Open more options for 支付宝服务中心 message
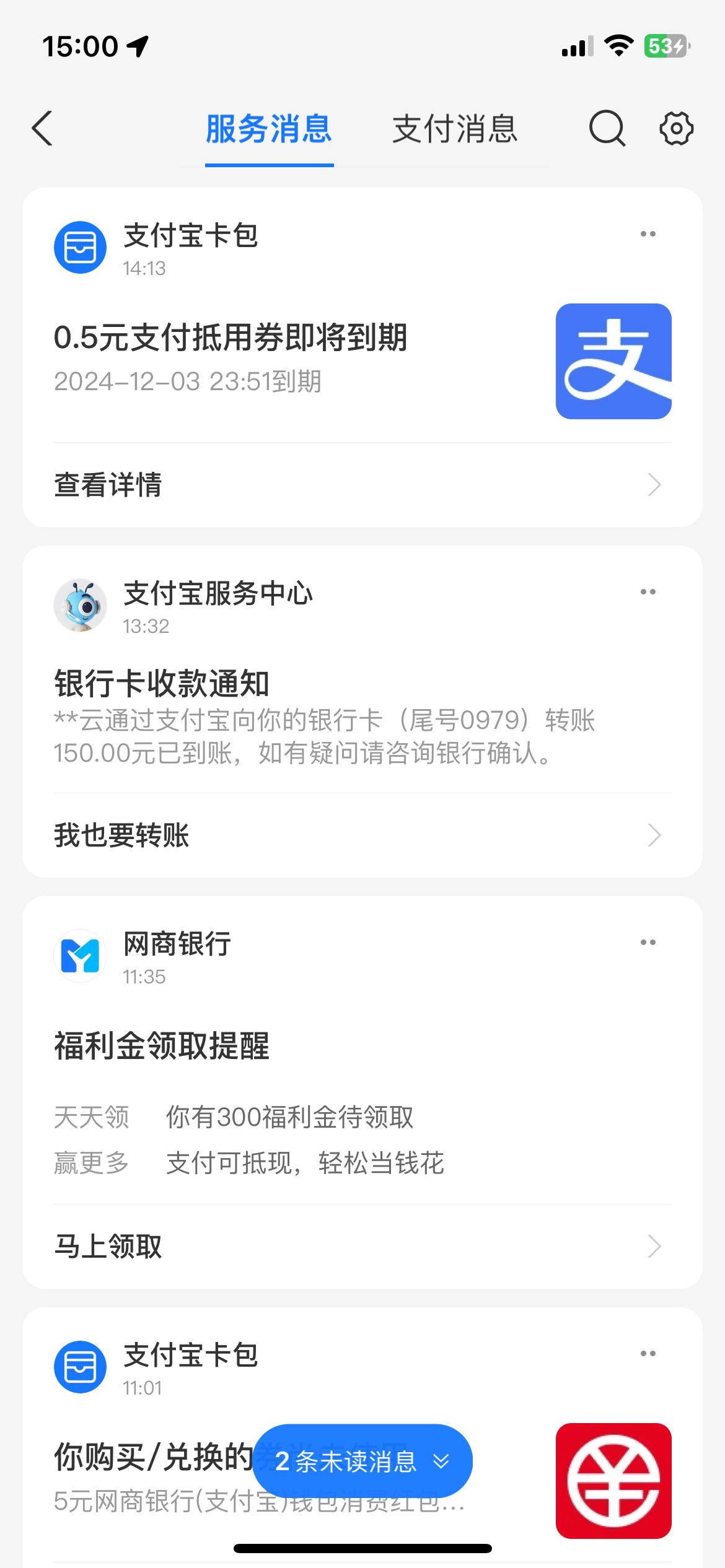 648,592
